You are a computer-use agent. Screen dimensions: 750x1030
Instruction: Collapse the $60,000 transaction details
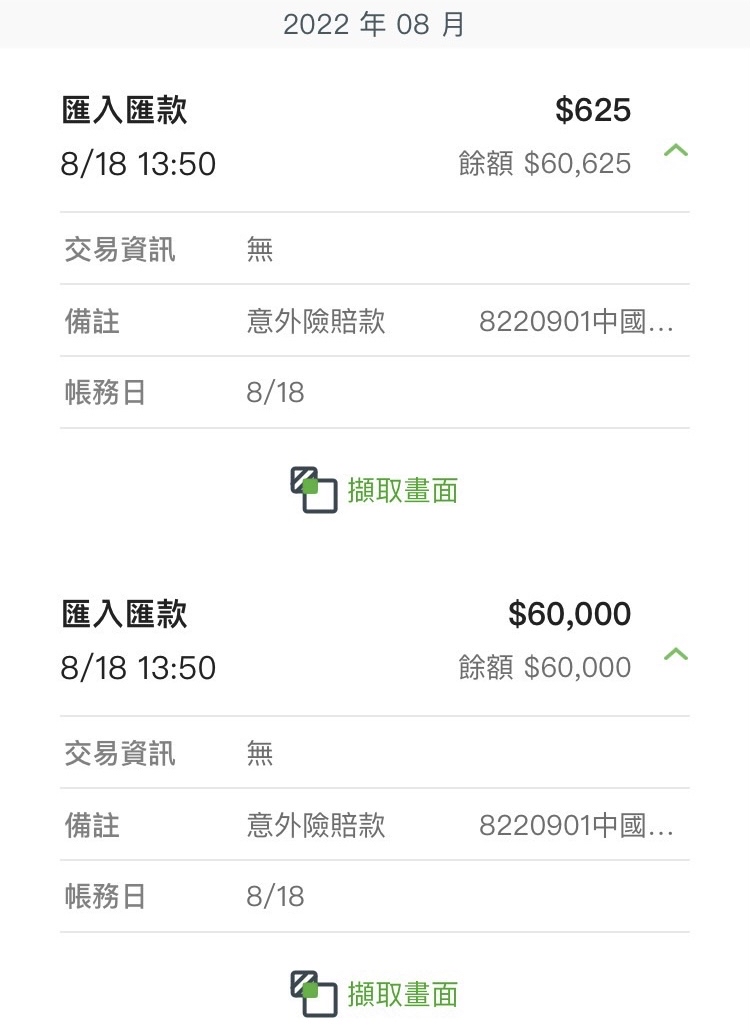676,655
